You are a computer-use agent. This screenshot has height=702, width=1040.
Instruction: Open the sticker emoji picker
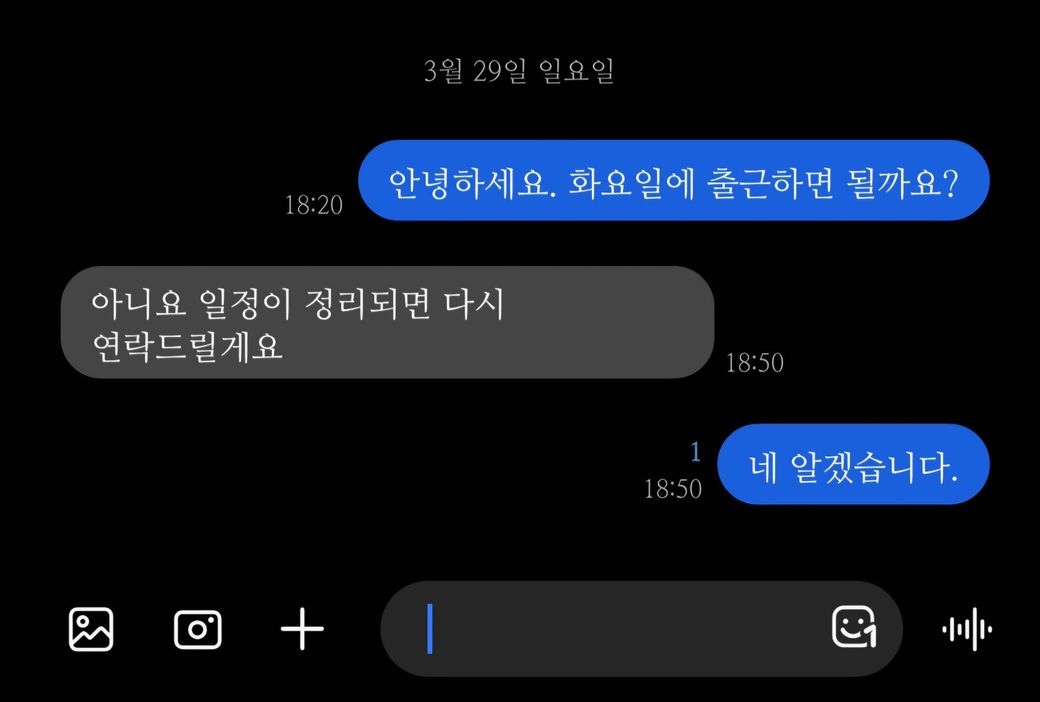point(854,628)
